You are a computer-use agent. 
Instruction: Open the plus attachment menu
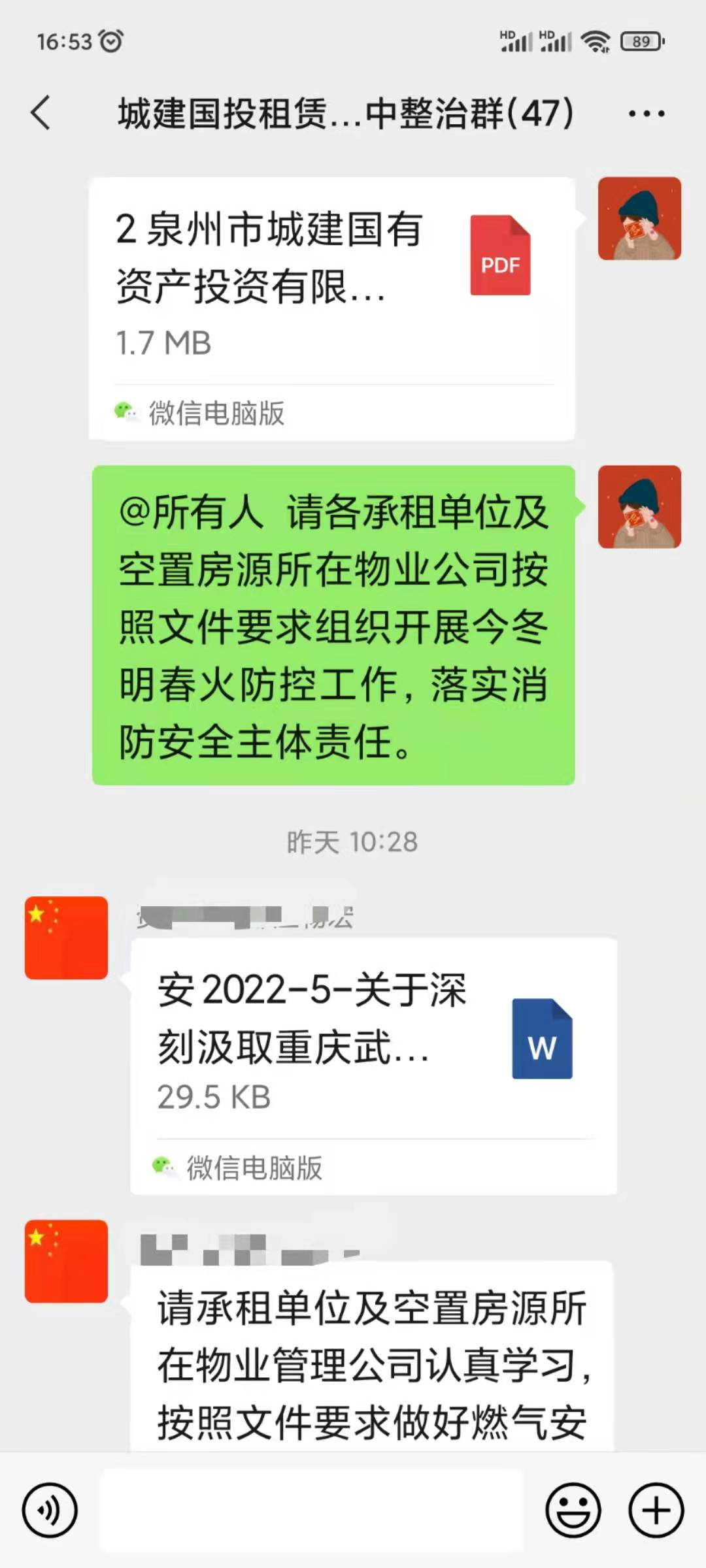tap(656, 1510)
